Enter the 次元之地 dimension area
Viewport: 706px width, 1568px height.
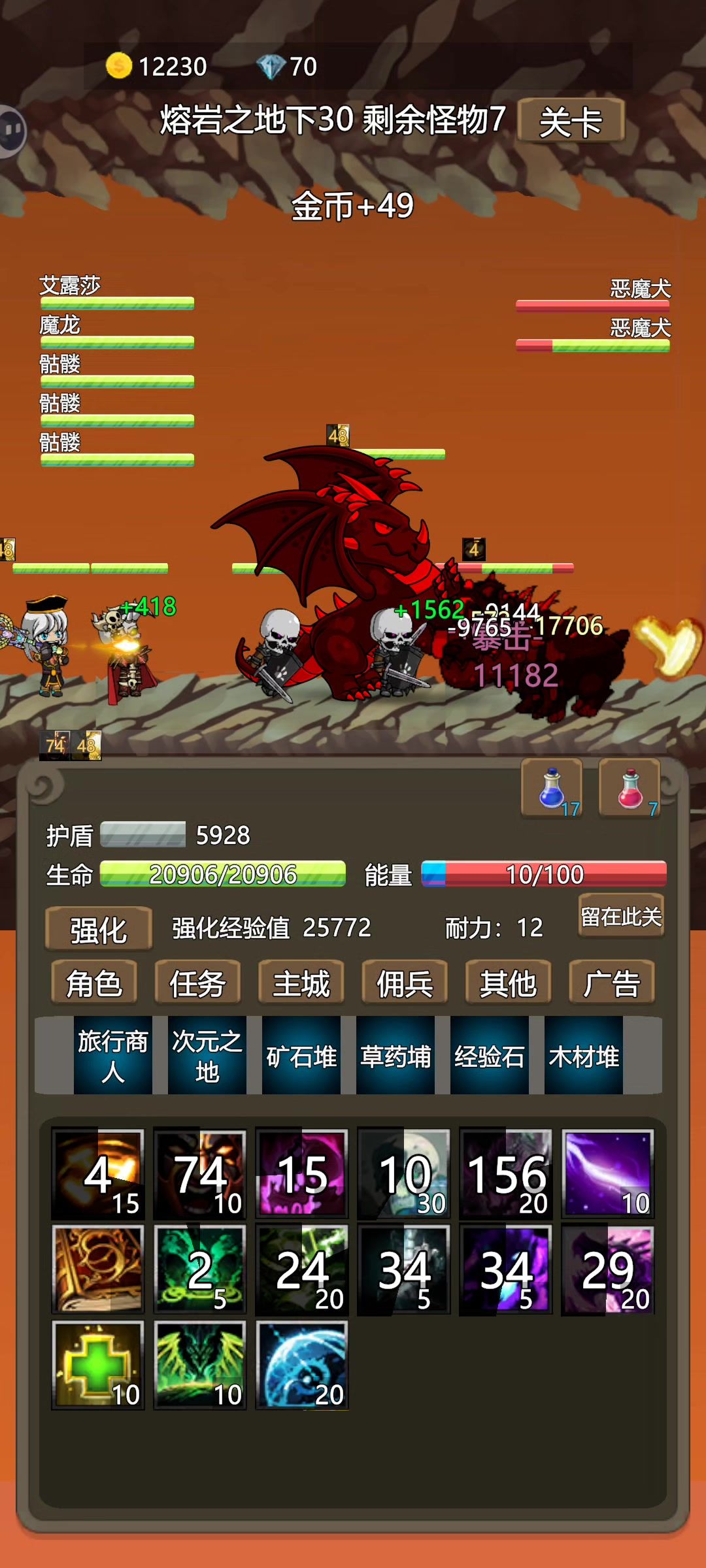click(x=207, y=1055)
